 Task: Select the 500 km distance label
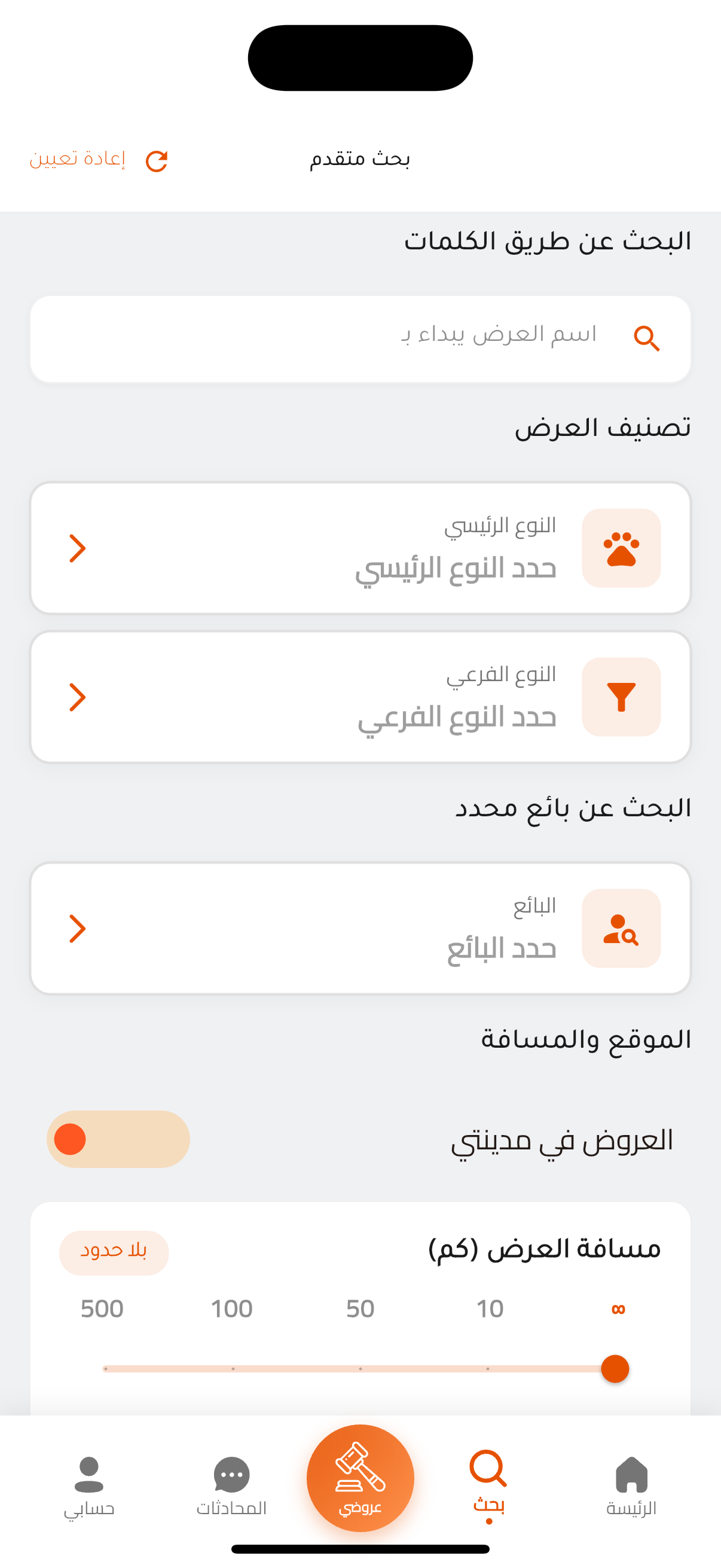103,1307
